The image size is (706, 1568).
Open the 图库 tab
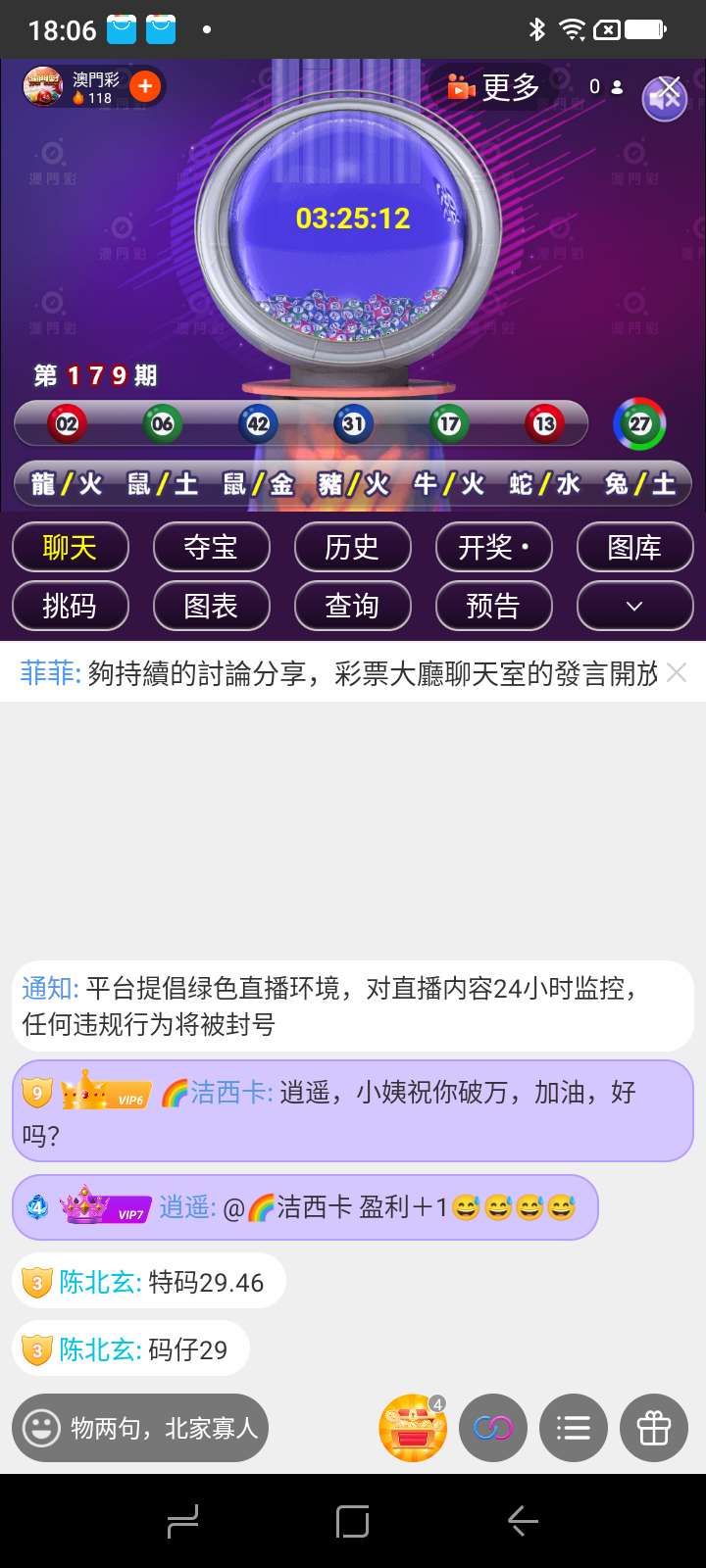[634, 547]
